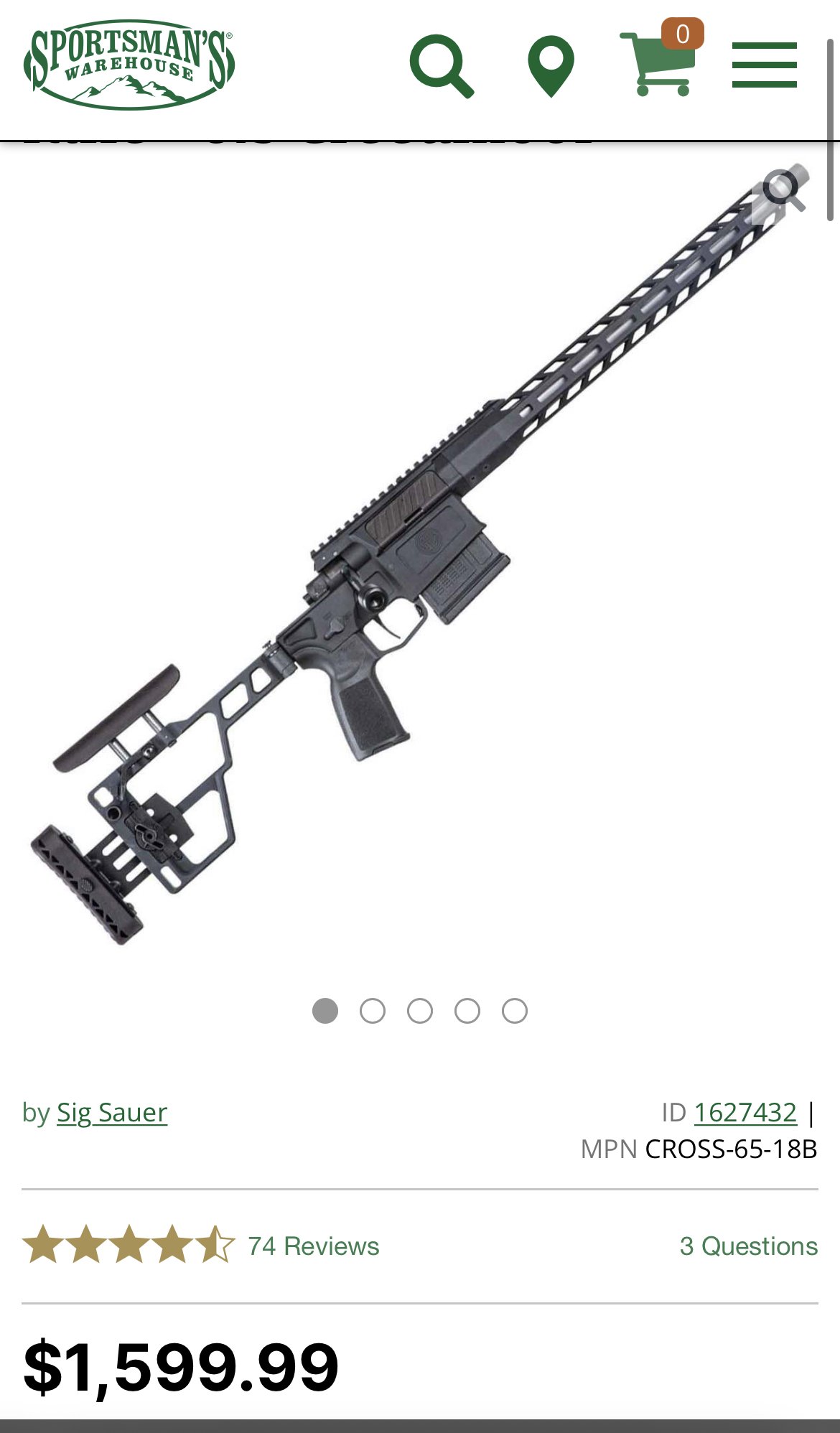Open the hamburger menu
Screen dimensions: 840x1433
[765, 65]
